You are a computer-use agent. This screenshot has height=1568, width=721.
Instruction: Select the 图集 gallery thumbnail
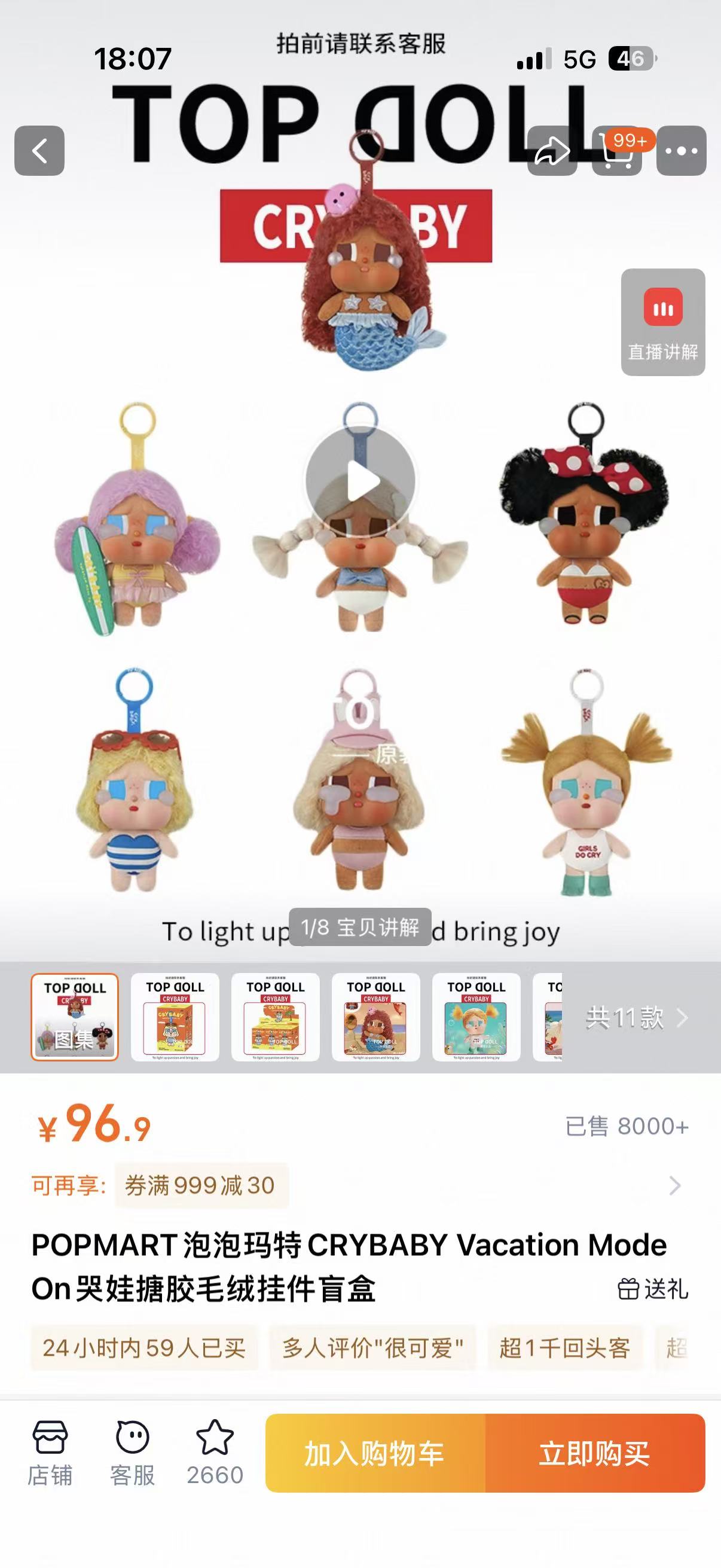(x=75, y=1017)
